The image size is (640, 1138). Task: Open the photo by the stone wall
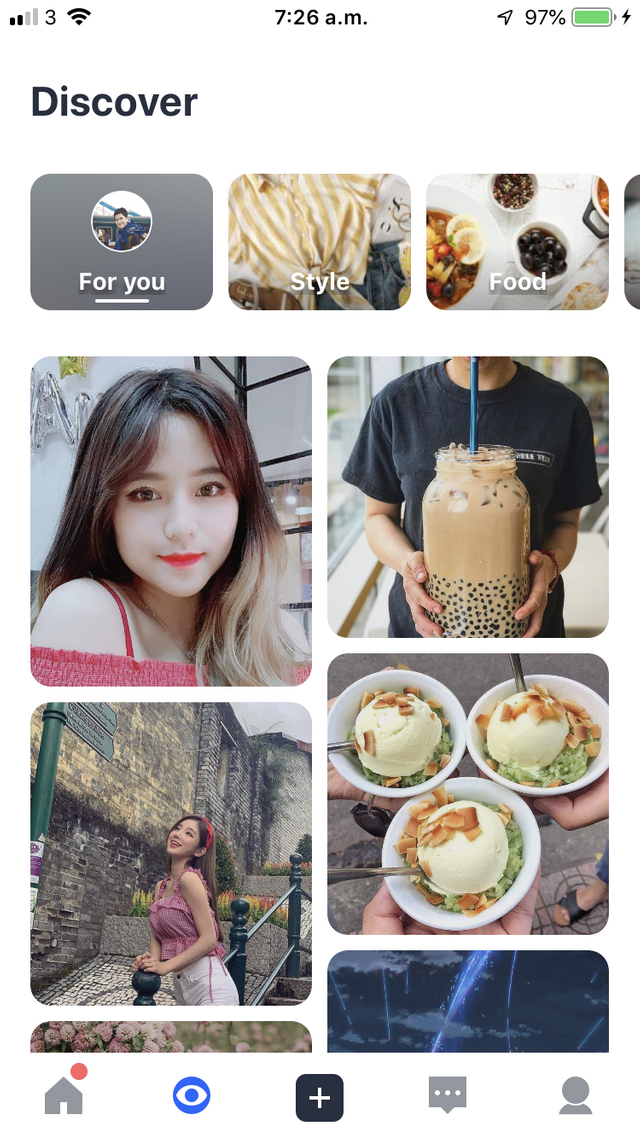pyautogui.click(x=171, y=854)
